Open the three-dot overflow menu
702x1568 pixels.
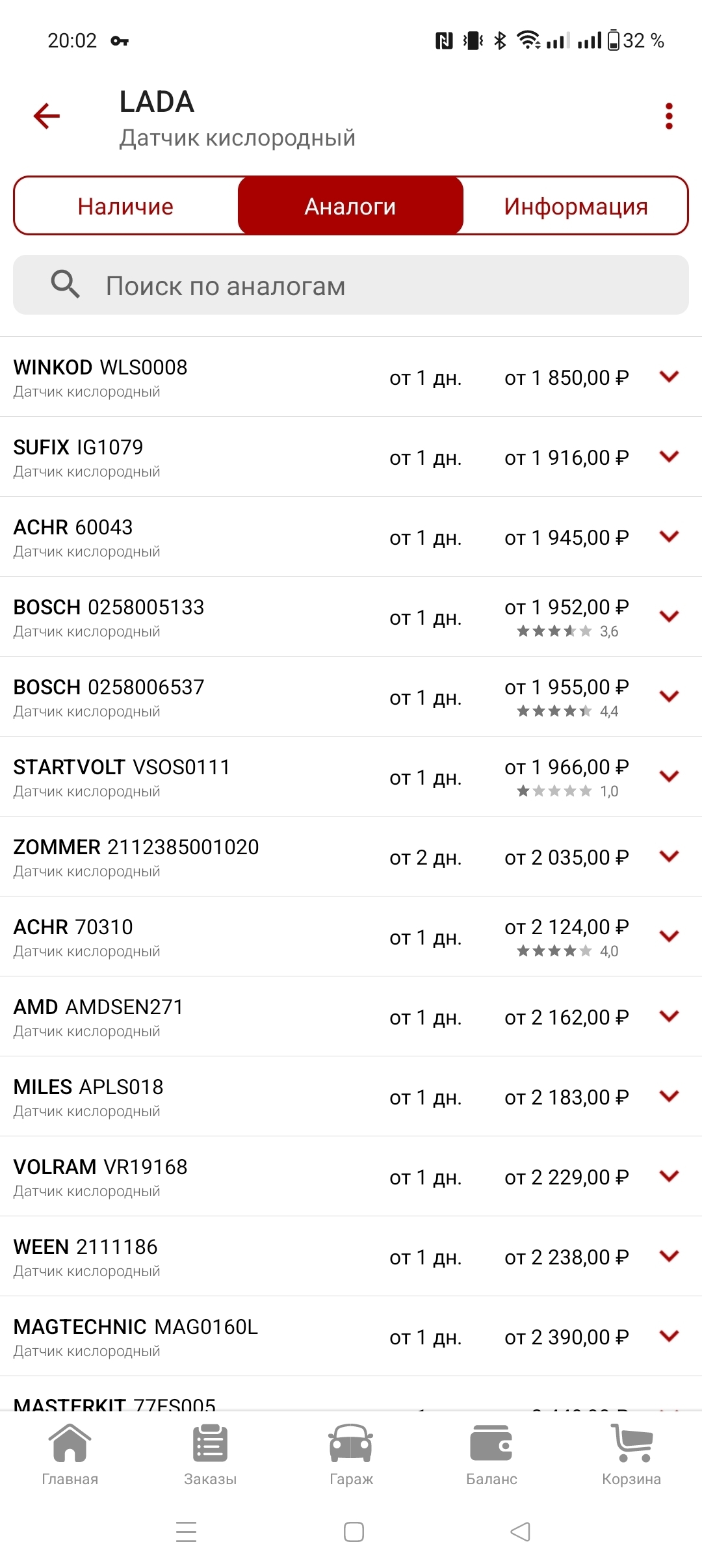(669, 116)
